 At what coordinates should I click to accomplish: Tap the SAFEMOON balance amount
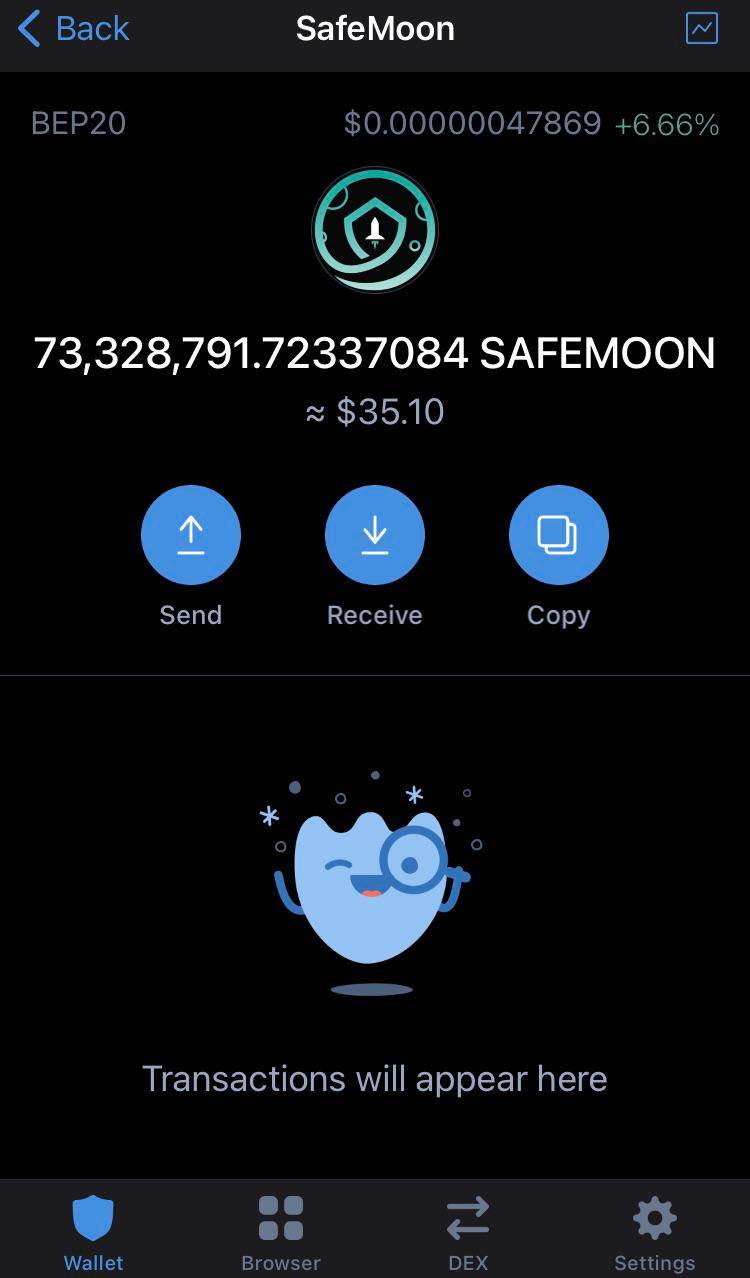[x=374, y=353]
